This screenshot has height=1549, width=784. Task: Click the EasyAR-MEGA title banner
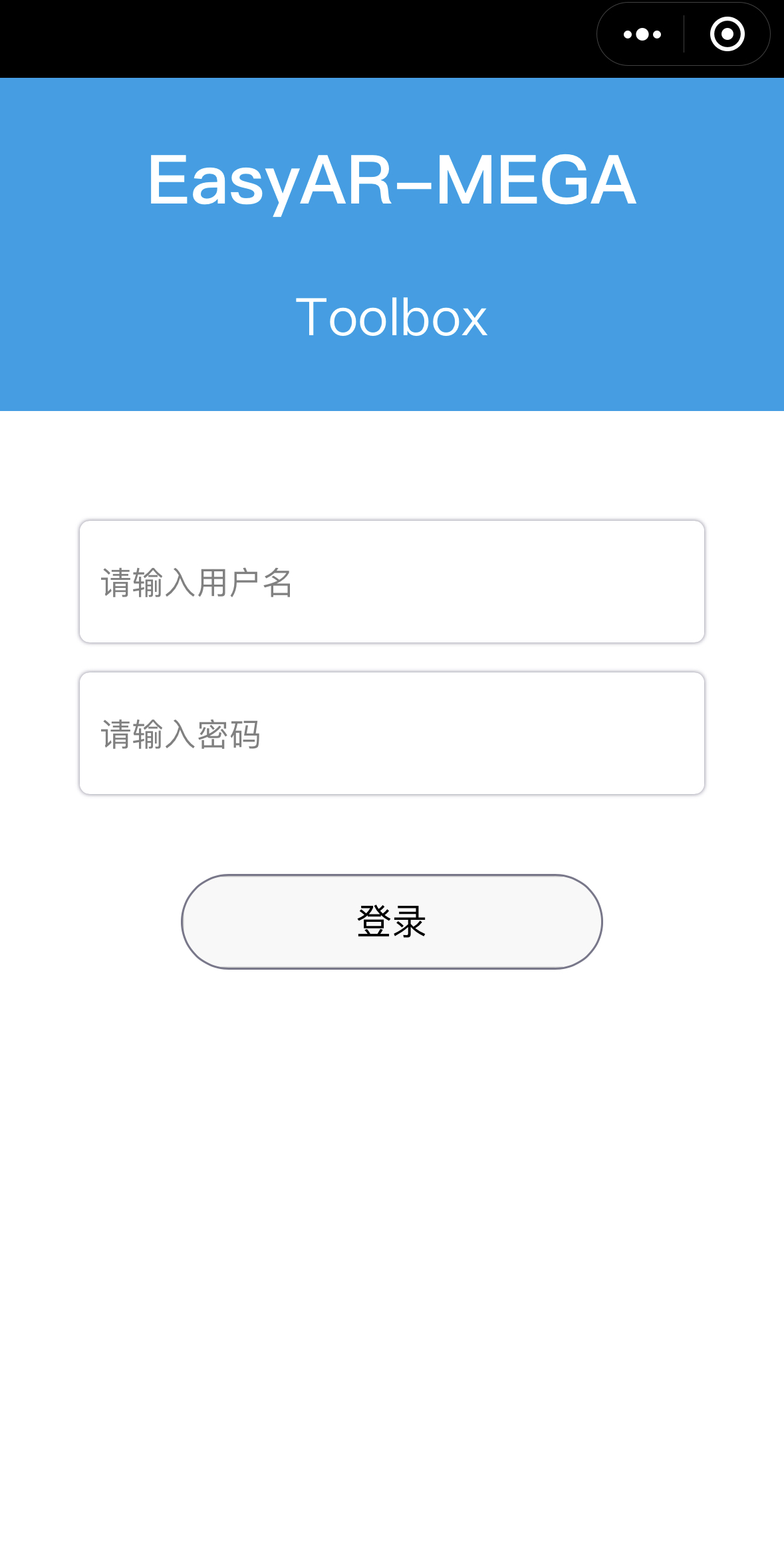click(392, 180)
